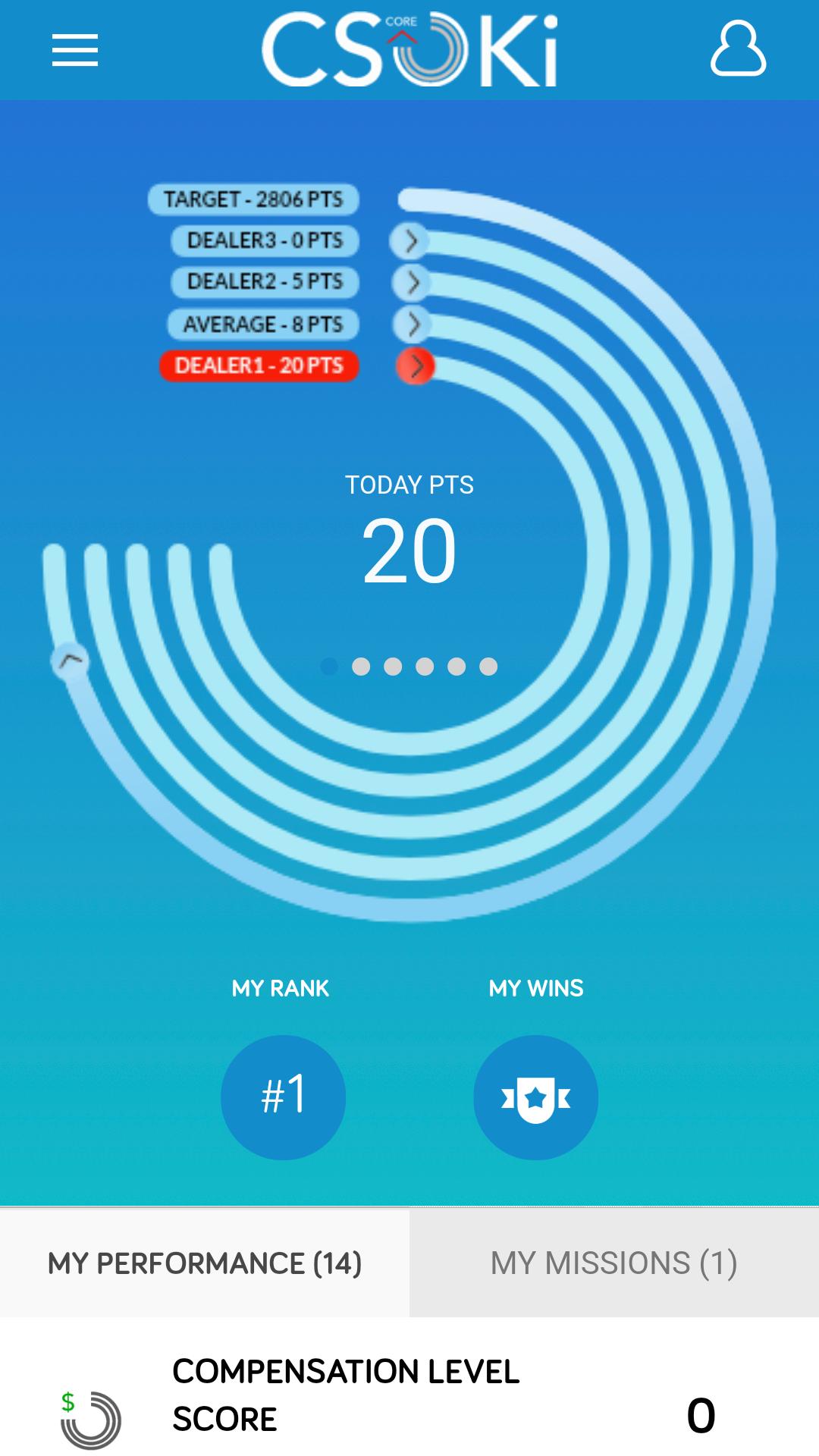Jump to the last page indicator dot

(488, 667)
